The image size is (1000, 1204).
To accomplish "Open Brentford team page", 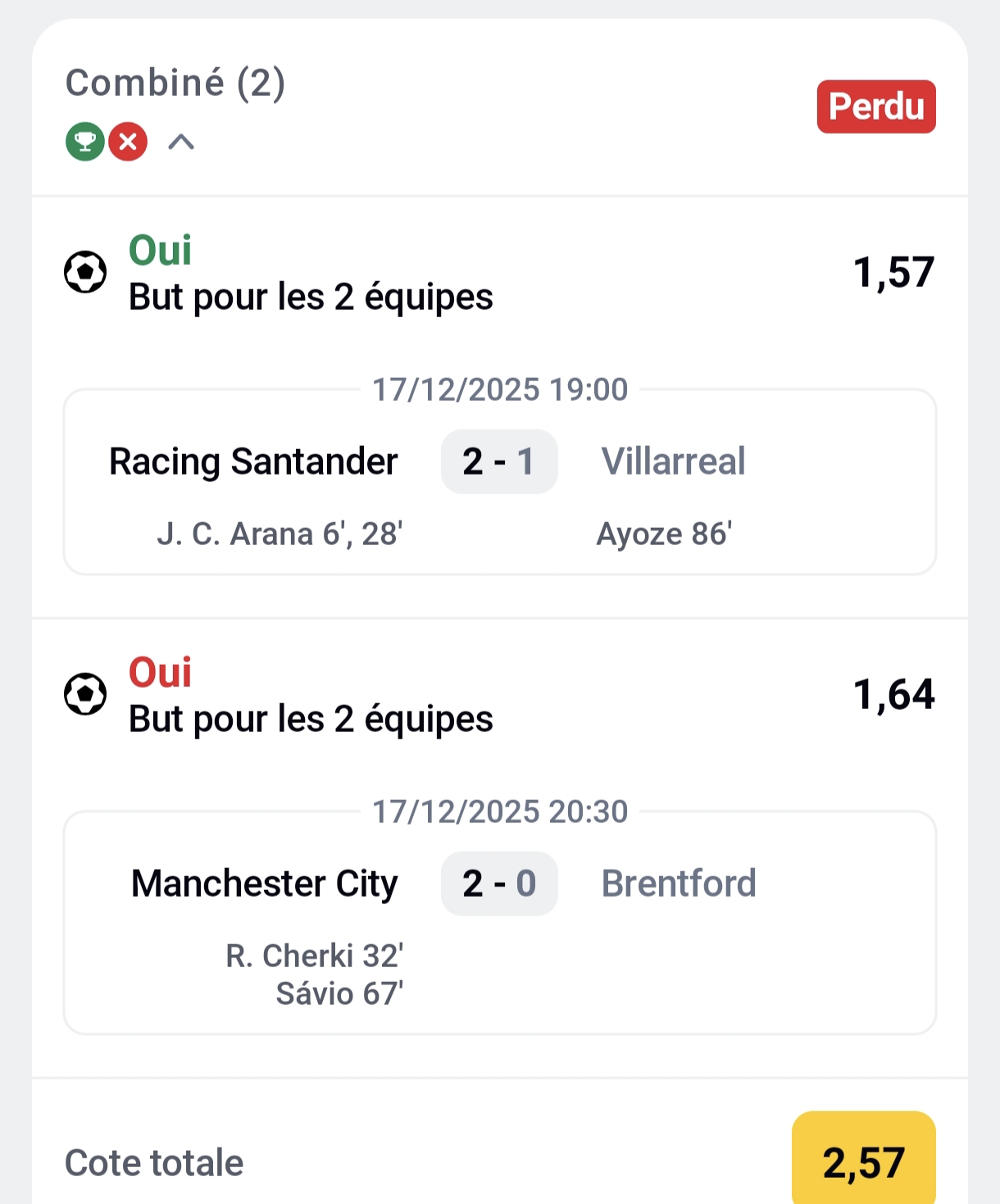I will (x=679, y=884).
